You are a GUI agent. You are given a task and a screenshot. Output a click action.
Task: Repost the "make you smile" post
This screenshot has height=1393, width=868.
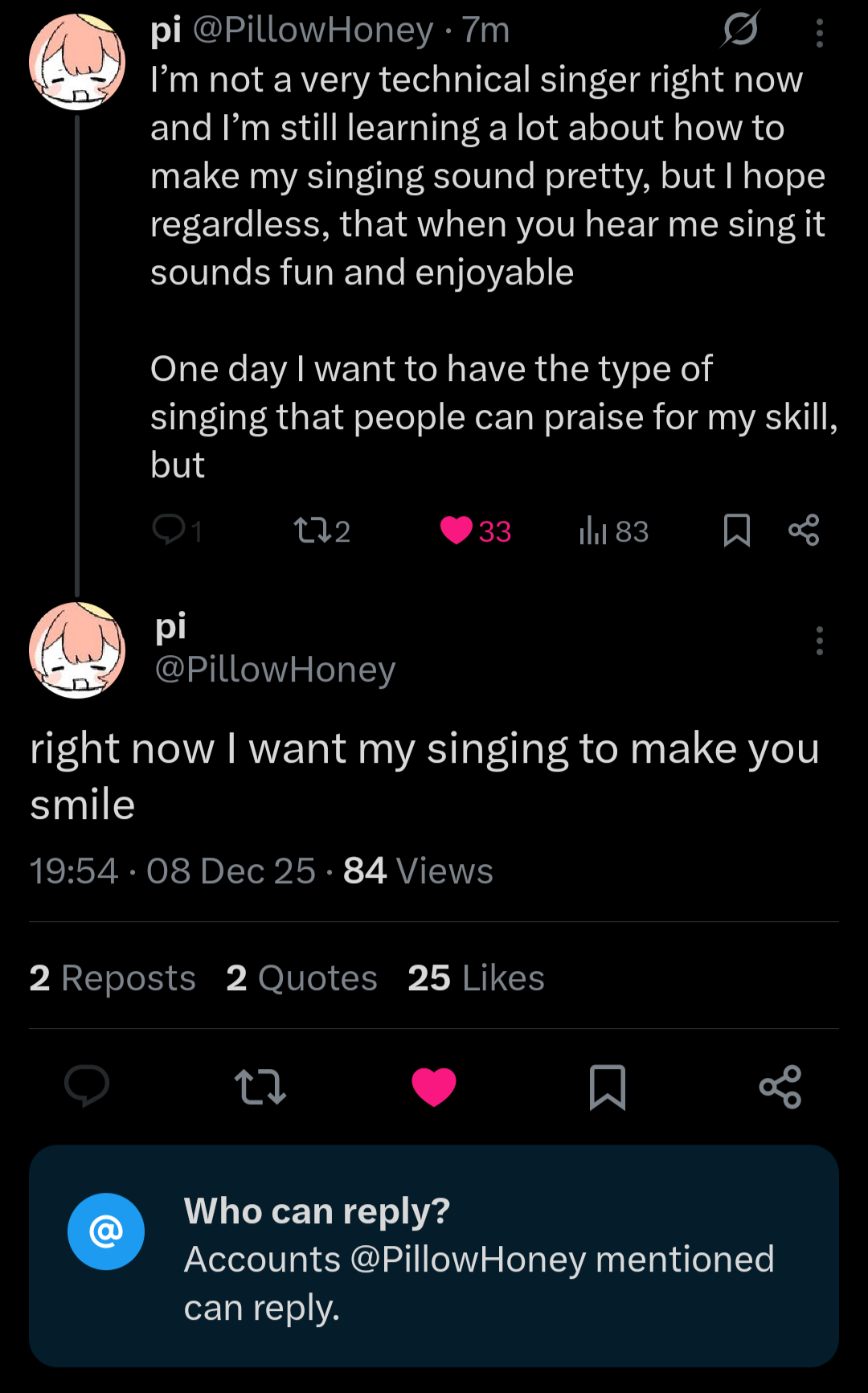[260, 1087]
